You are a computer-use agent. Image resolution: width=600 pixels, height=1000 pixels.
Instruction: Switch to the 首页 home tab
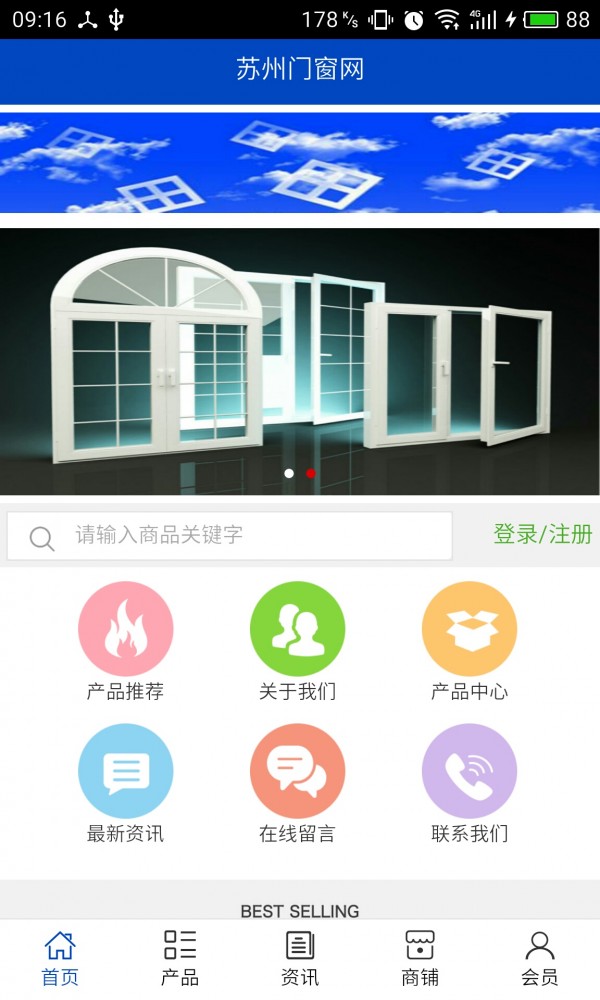[x=60, y=958]
